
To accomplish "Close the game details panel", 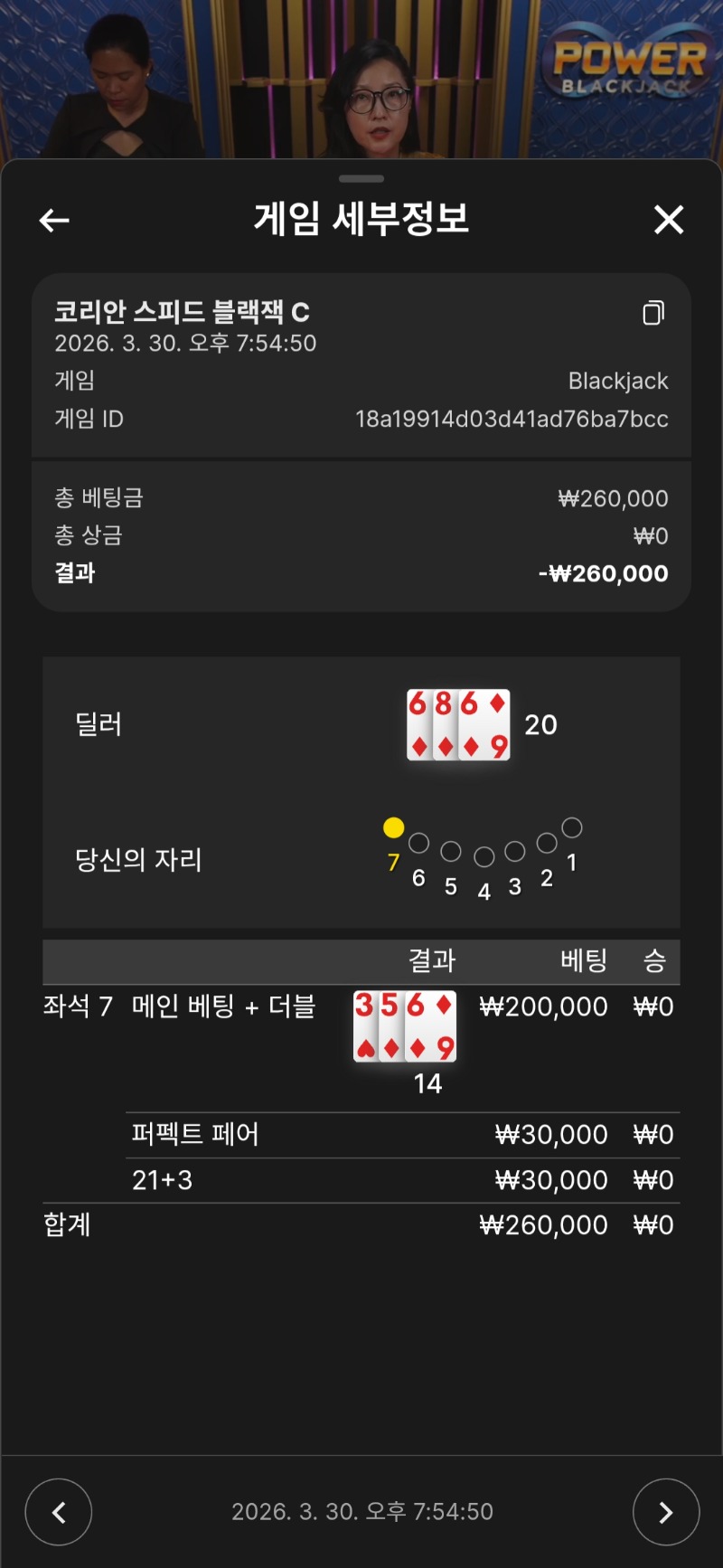I will (x=669, y=219).
